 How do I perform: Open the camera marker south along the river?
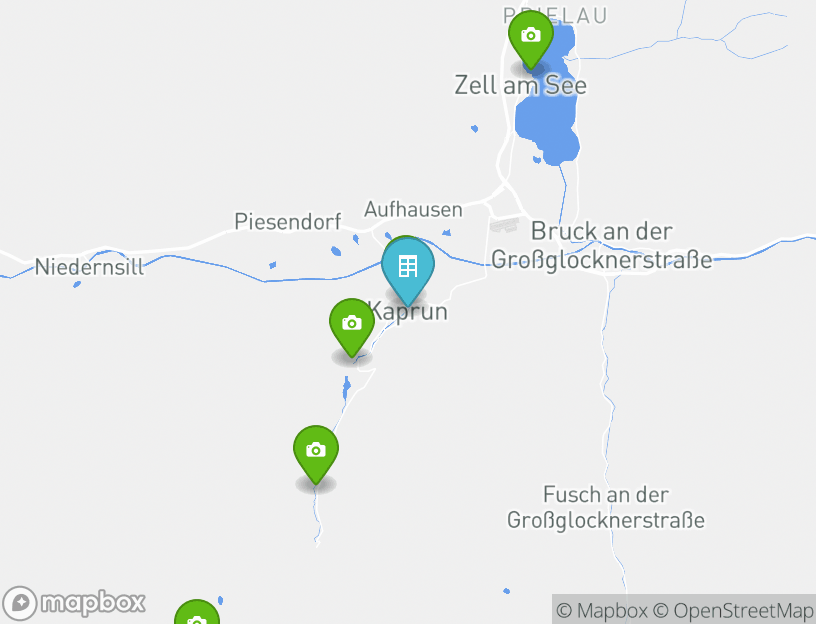click(315, 451)
